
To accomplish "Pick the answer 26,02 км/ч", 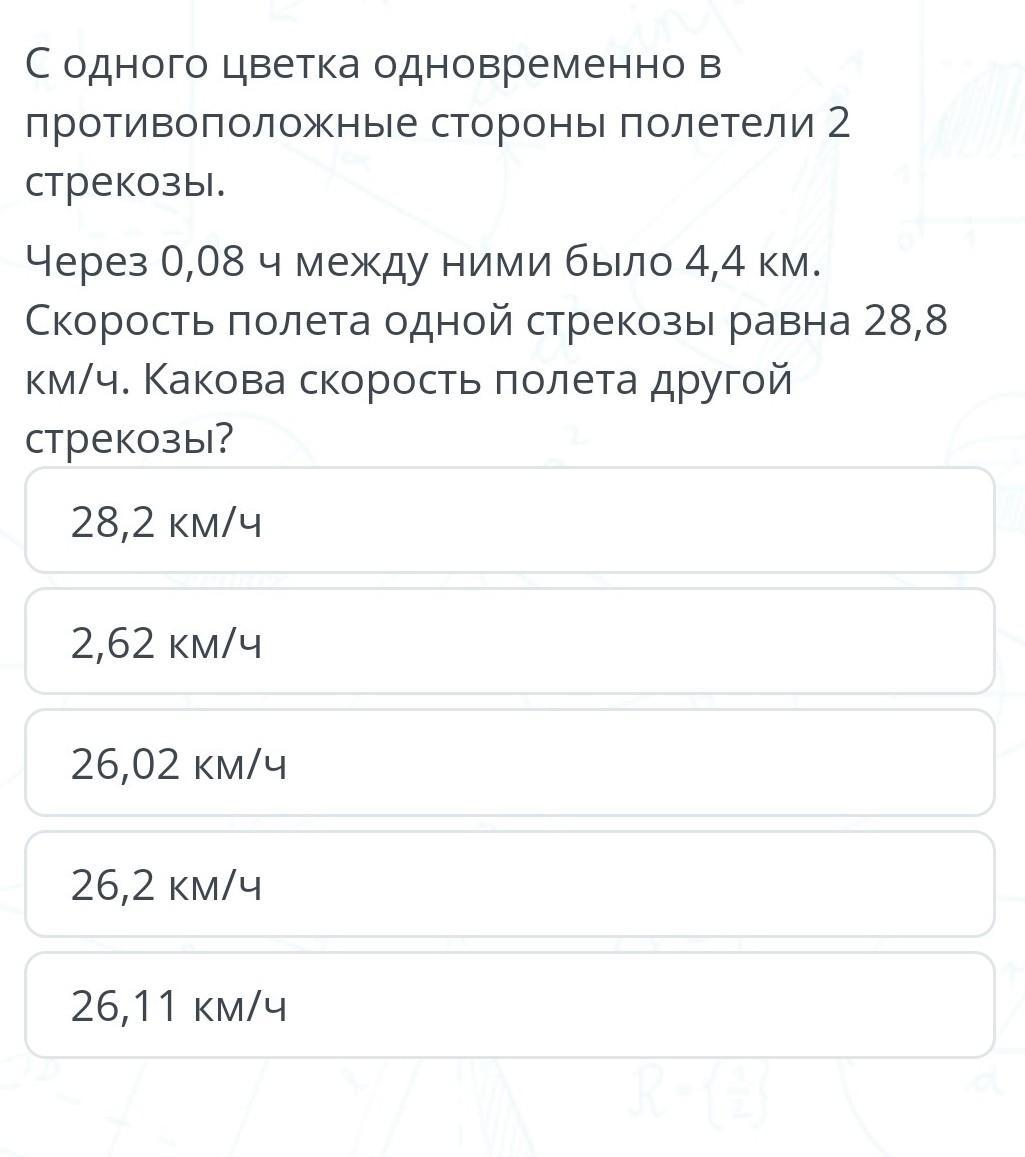I will tap(510, 763).
